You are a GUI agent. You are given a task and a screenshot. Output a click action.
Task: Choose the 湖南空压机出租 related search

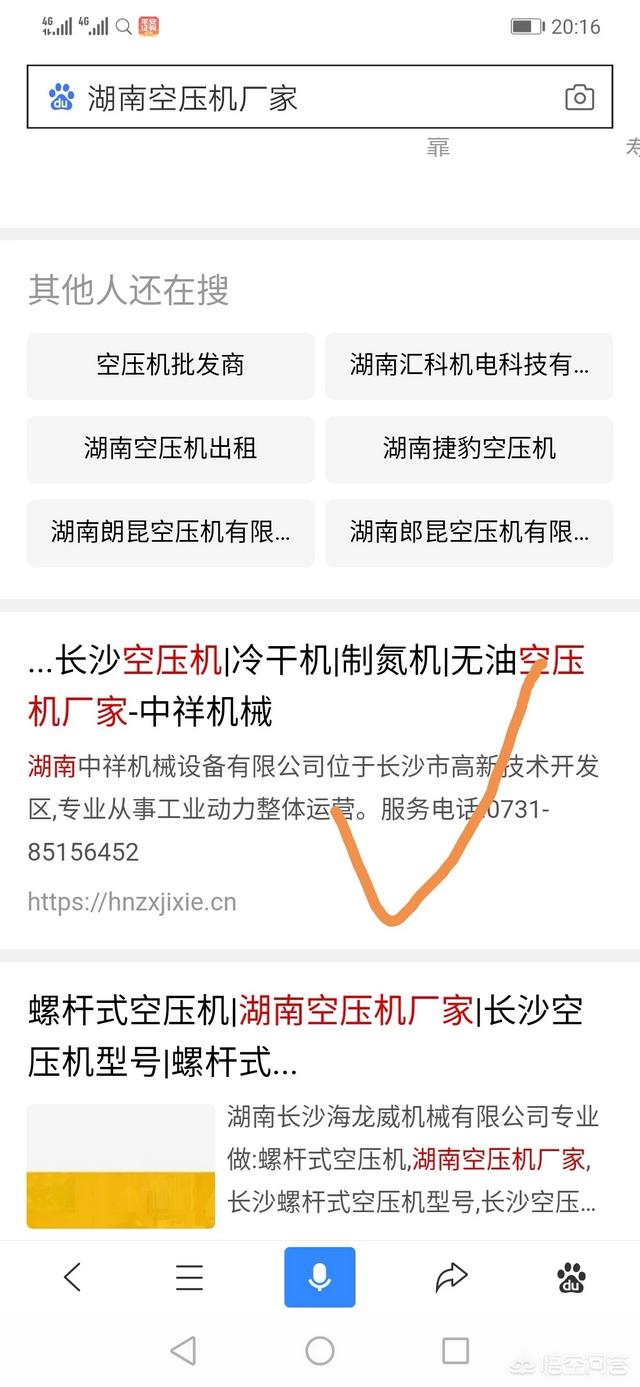[x=170, y=449]
